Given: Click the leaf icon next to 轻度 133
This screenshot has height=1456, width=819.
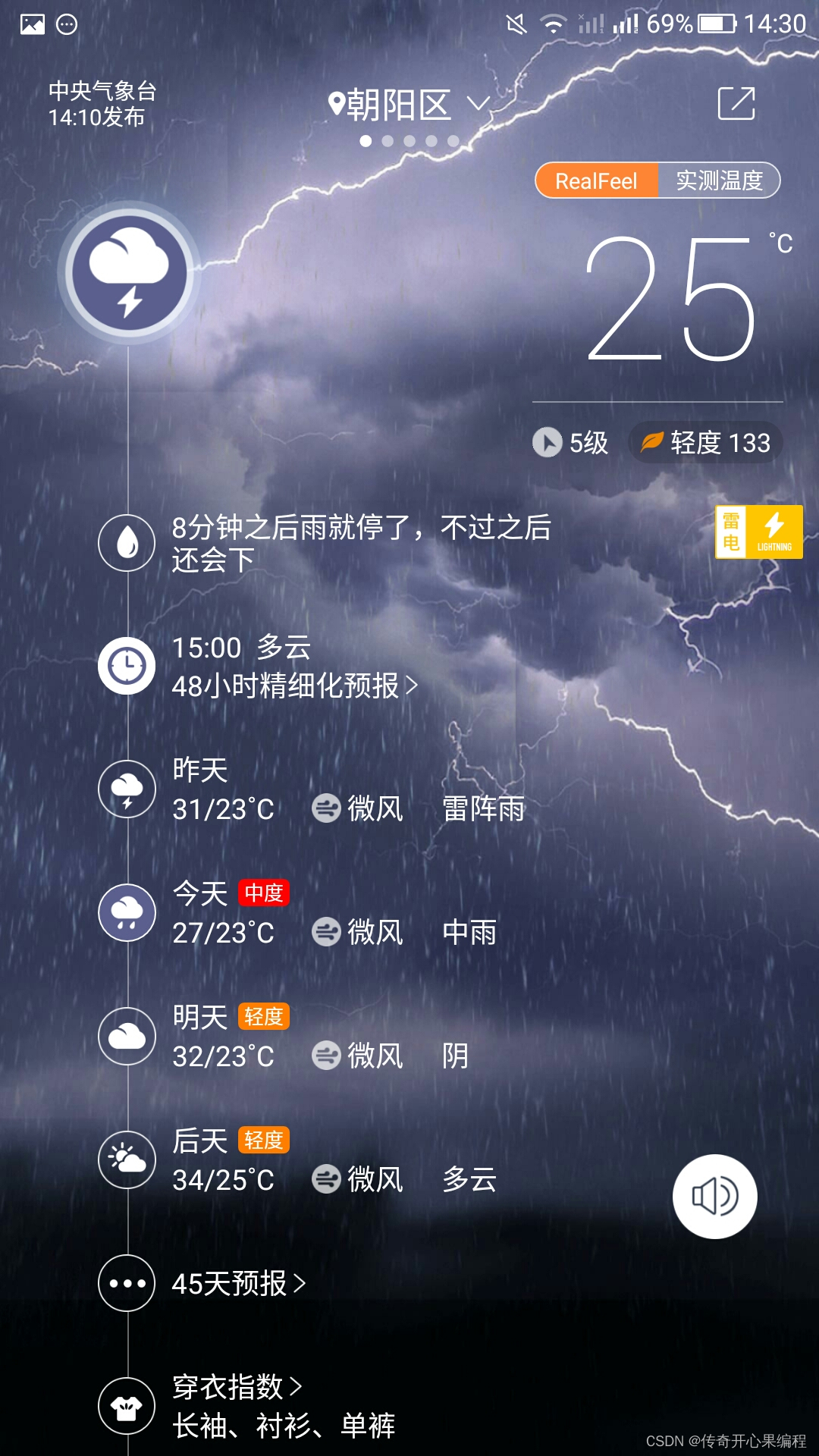Looking at the screenshot, I should (x=651, y=442).
